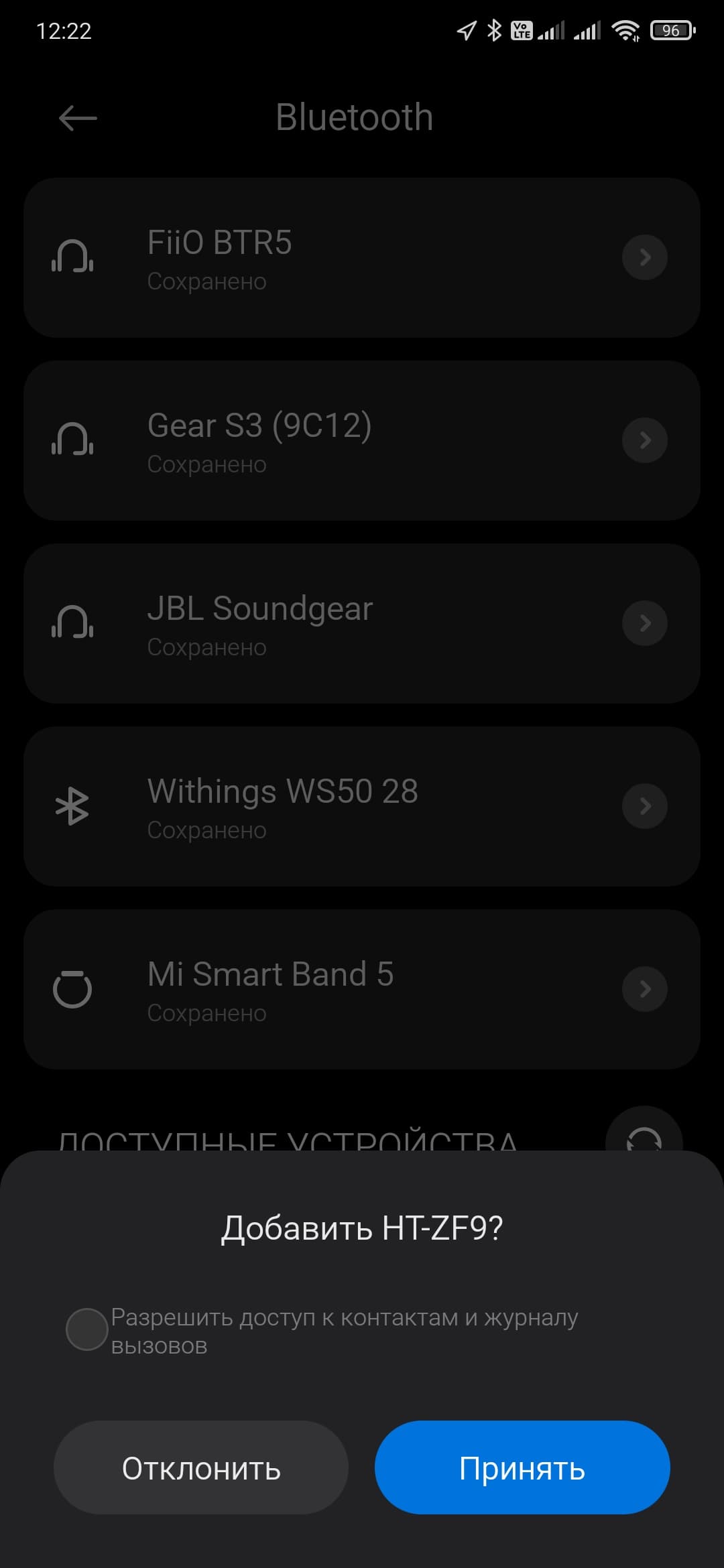Screen dimensions: 724x1568
Task: Select the JBL Soundgear saved device
Action: pos(362,623)
